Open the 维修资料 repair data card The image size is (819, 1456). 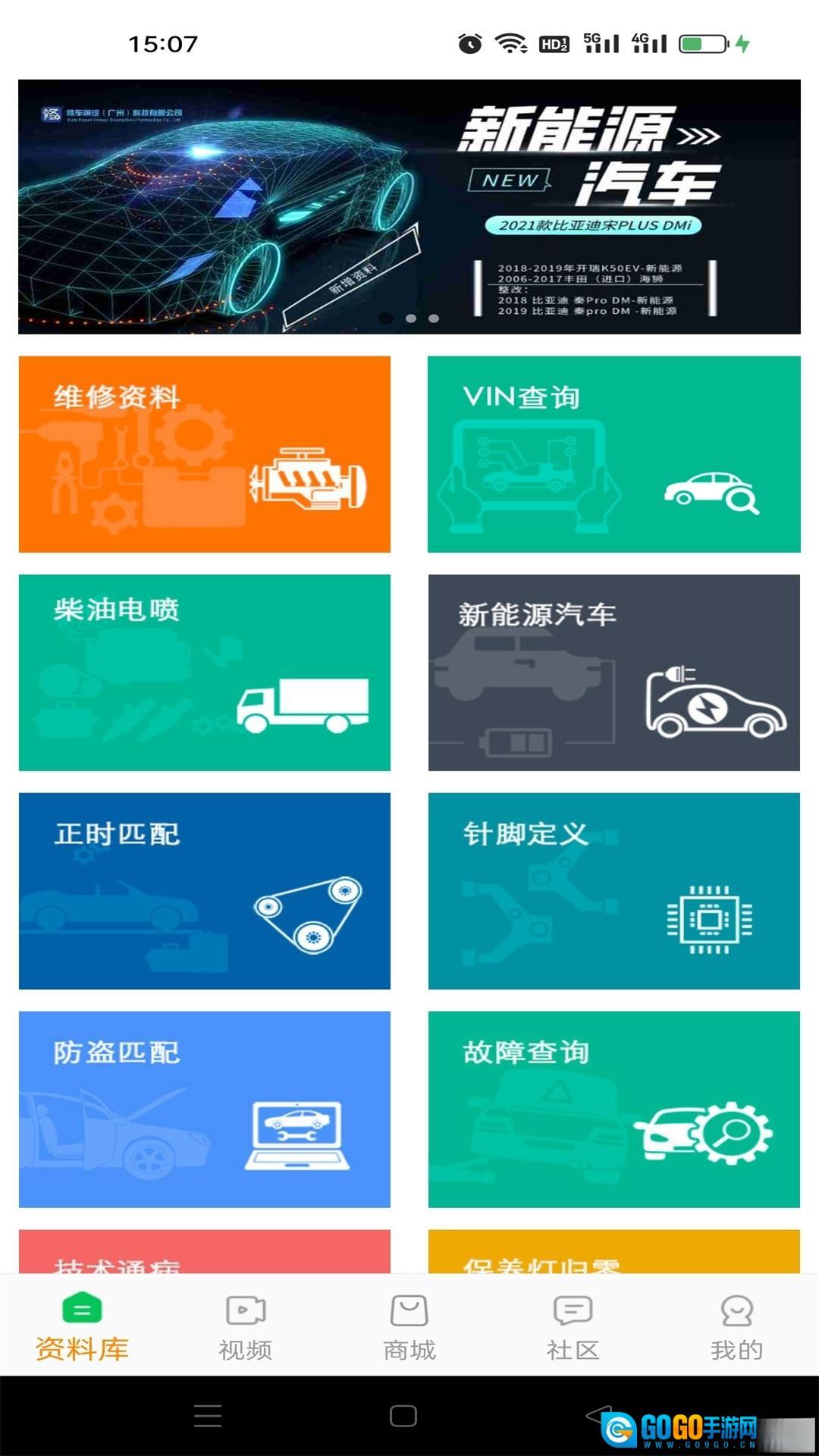(205, 453)
